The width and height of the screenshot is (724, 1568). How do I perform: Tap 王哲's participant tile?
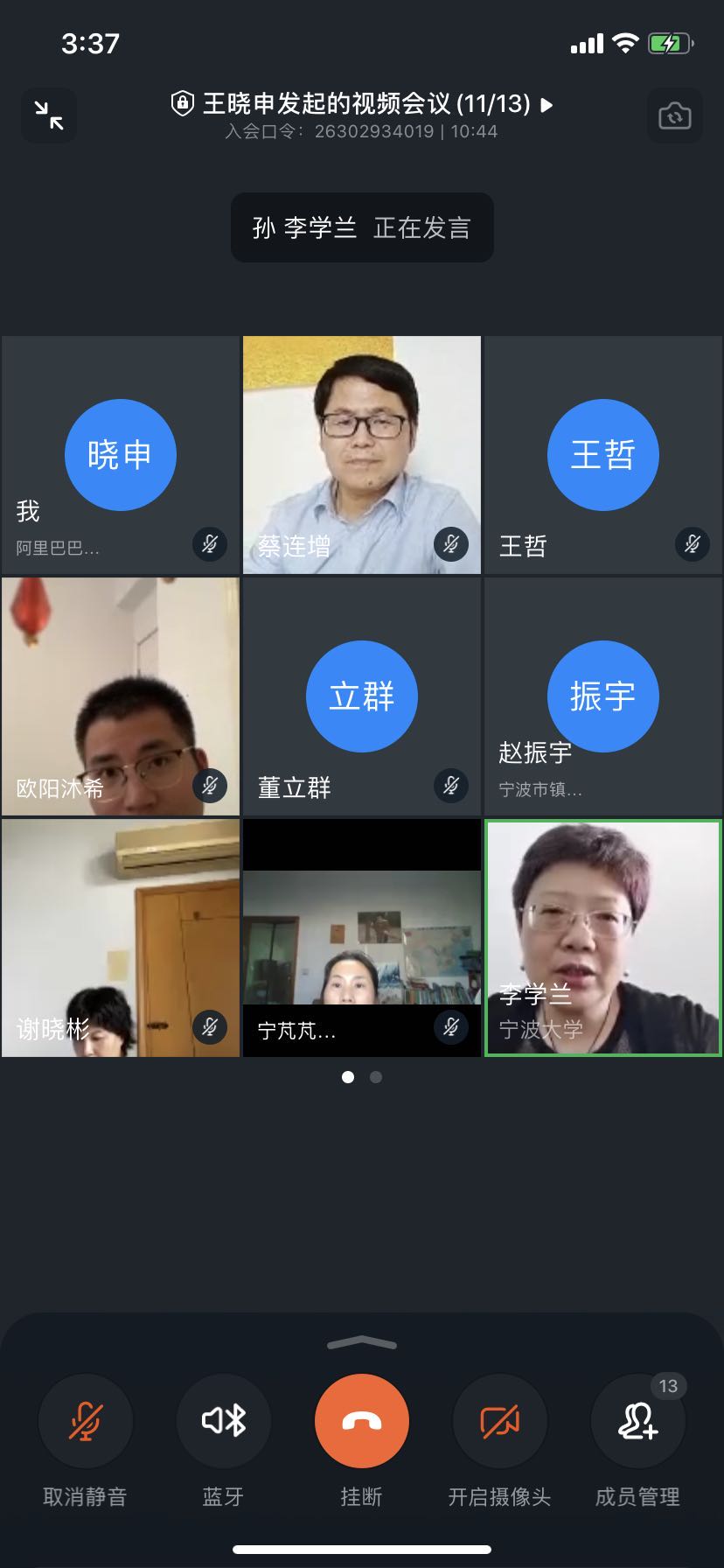point(603,455)
